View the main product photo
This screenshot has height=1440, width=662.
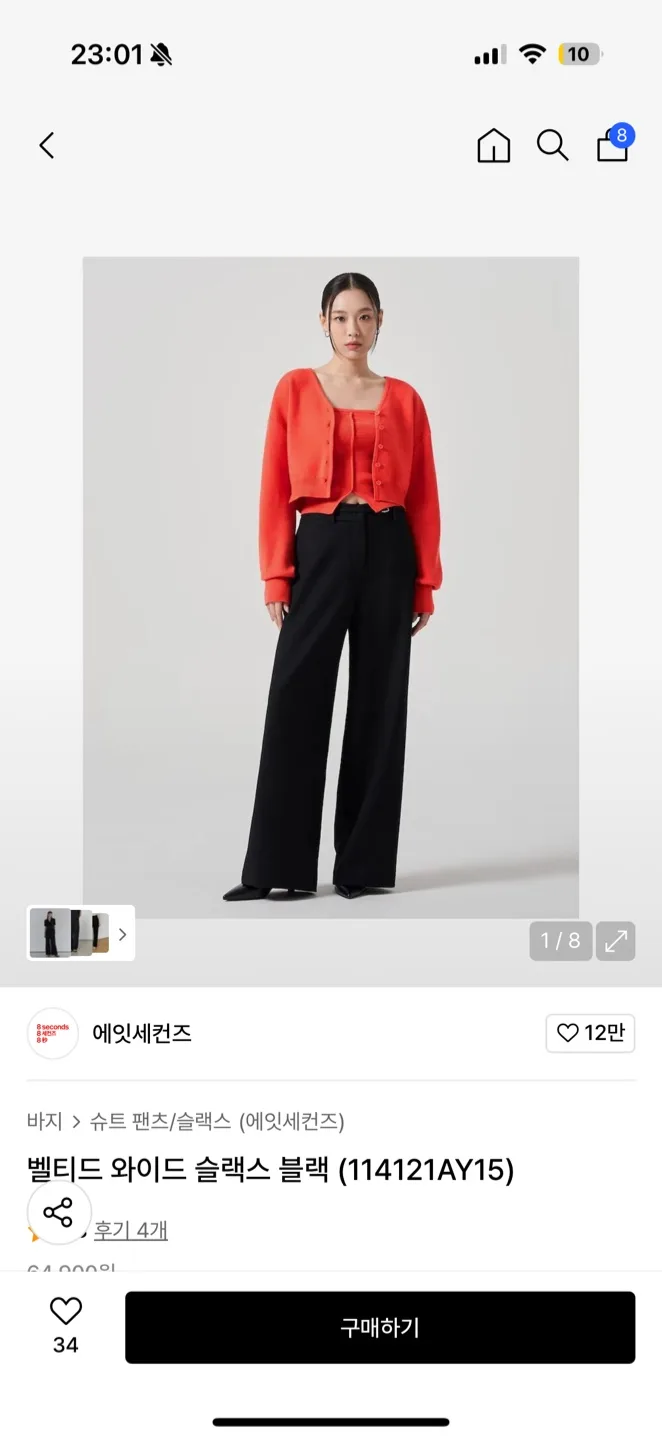[331, 587]
